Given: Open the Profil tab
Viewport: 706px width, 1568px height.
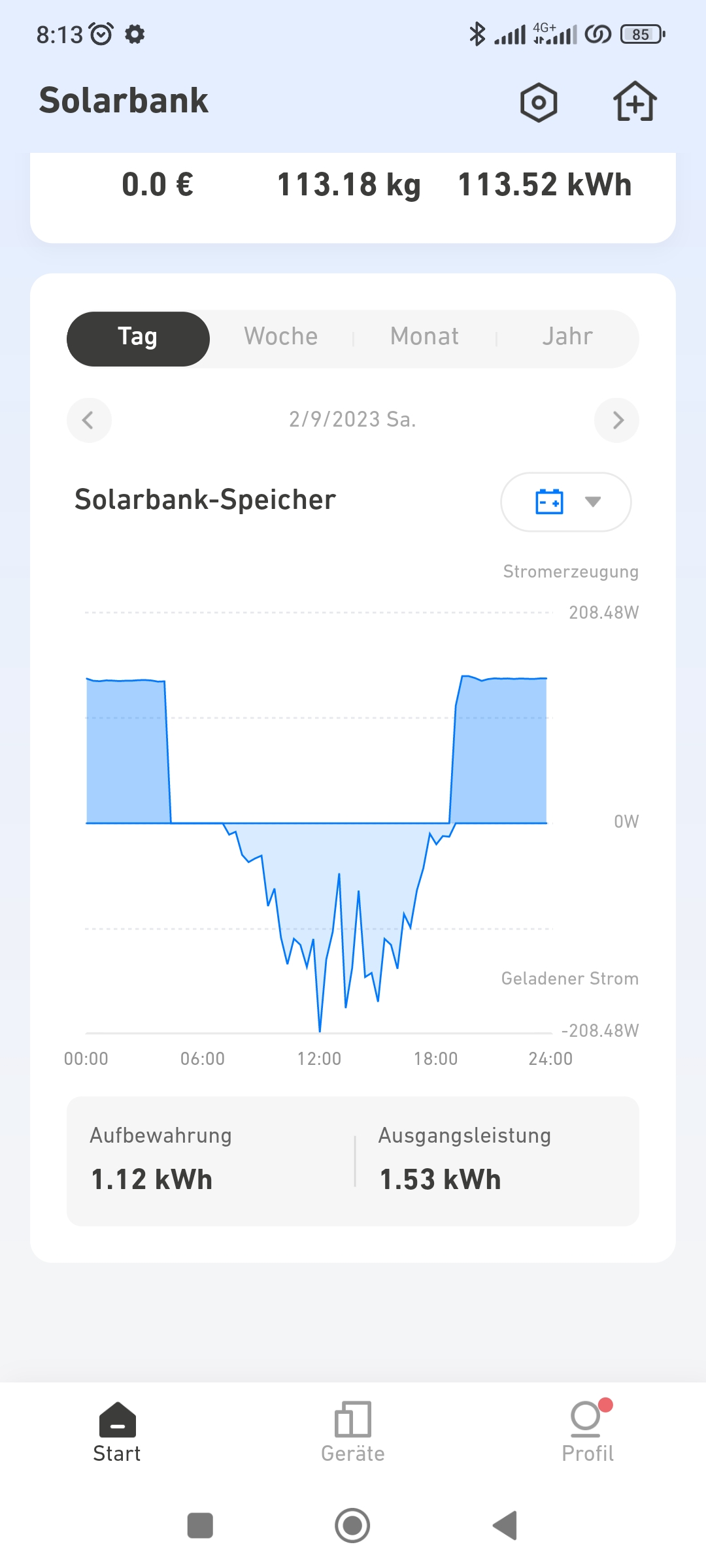Looking at the screenshot, I should (588, 1432).
